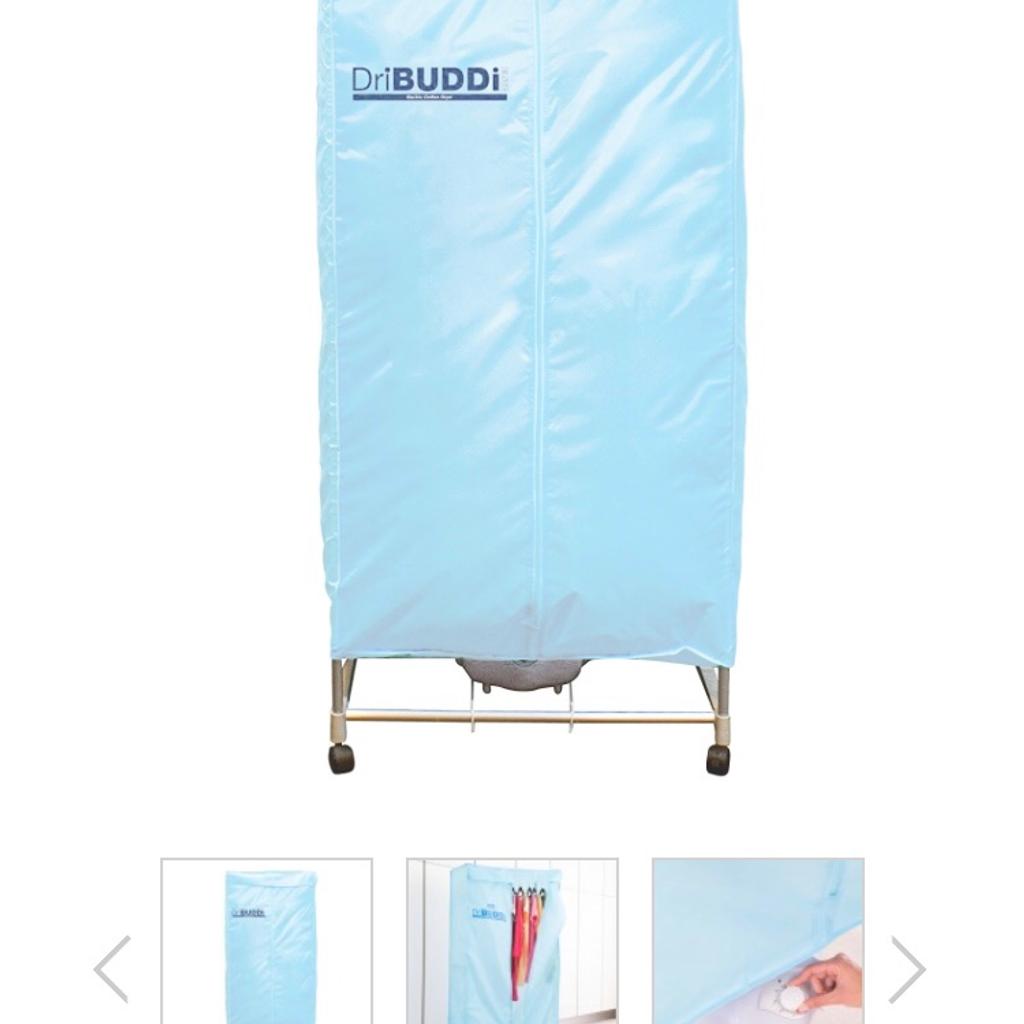Show the previous thumbnails with the left arrow
The height and width of the screenshot is (1024, 1024).
point(112,968)
